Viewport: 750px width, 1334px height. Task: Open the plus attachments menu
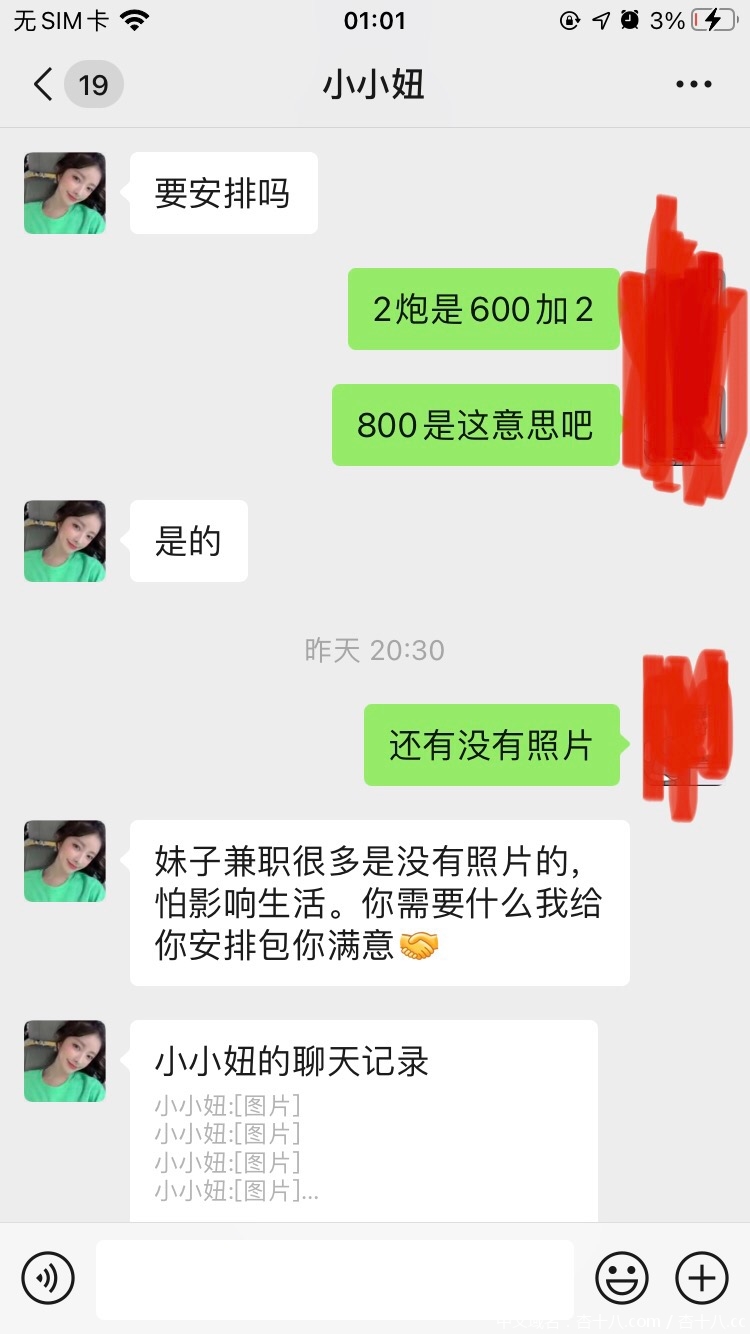pos(702,1278)
